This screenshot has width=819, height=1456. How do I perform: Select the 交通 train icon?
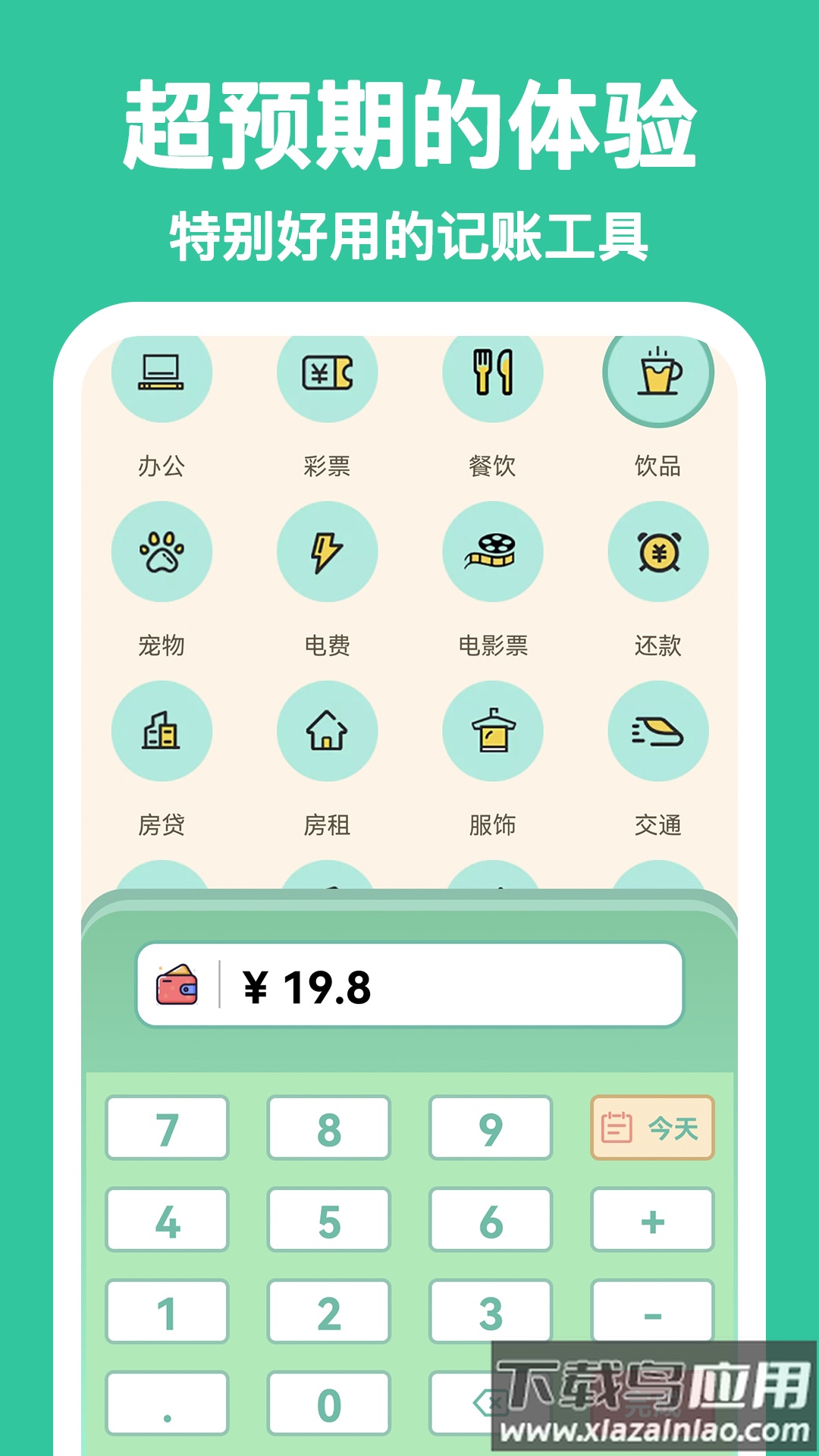[659, 730]
